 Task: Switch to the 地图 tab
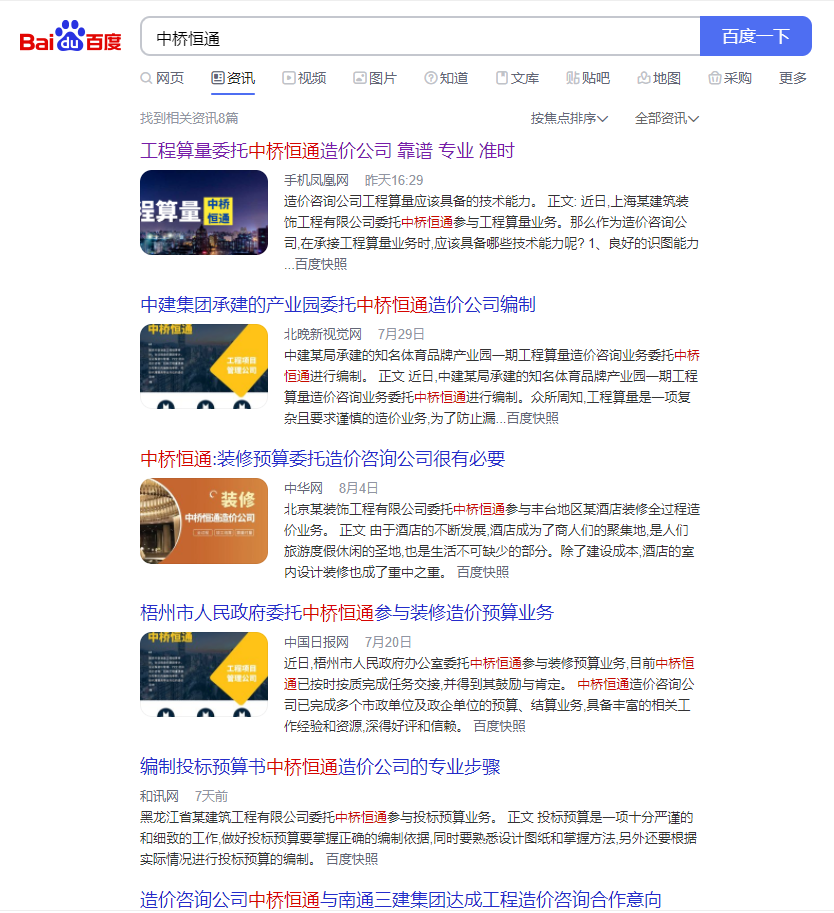[659, 78]
